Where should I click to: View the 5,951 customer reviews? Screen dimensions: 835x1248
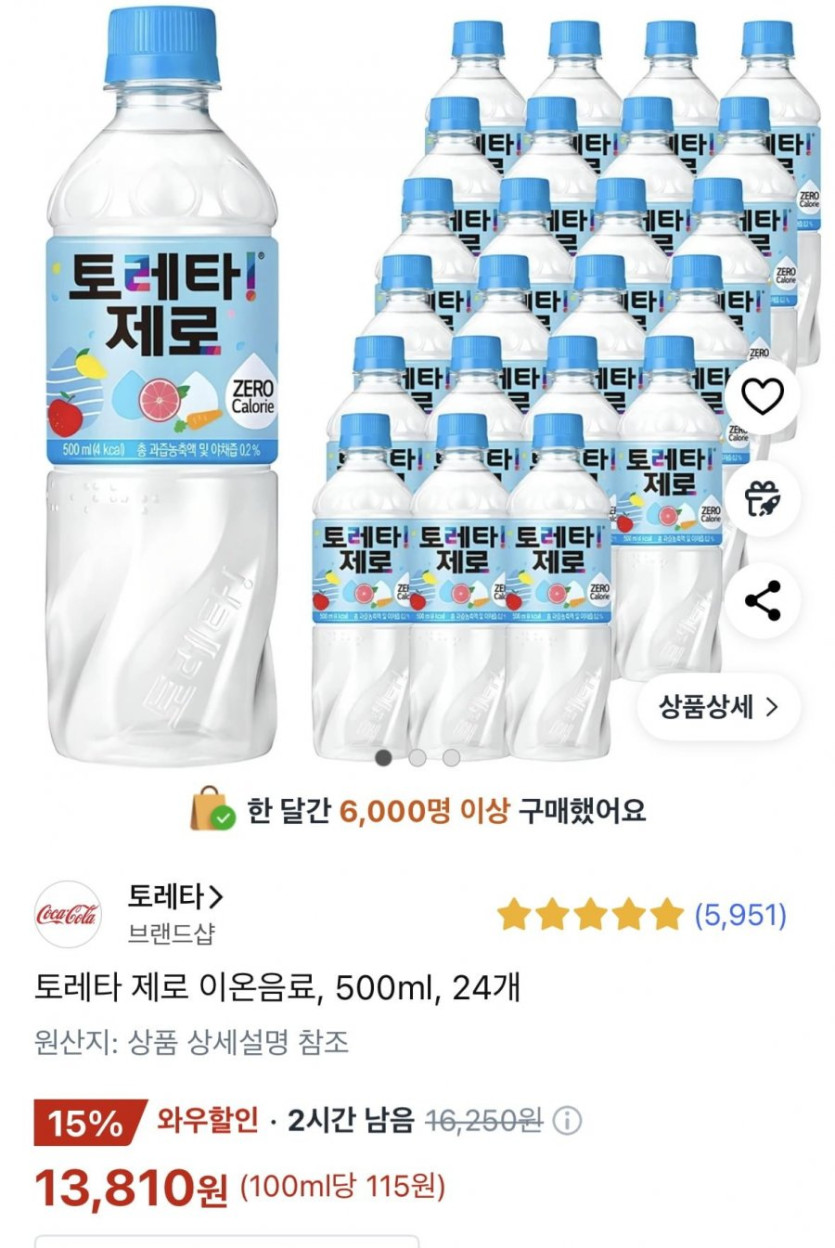tap(740, 914)
